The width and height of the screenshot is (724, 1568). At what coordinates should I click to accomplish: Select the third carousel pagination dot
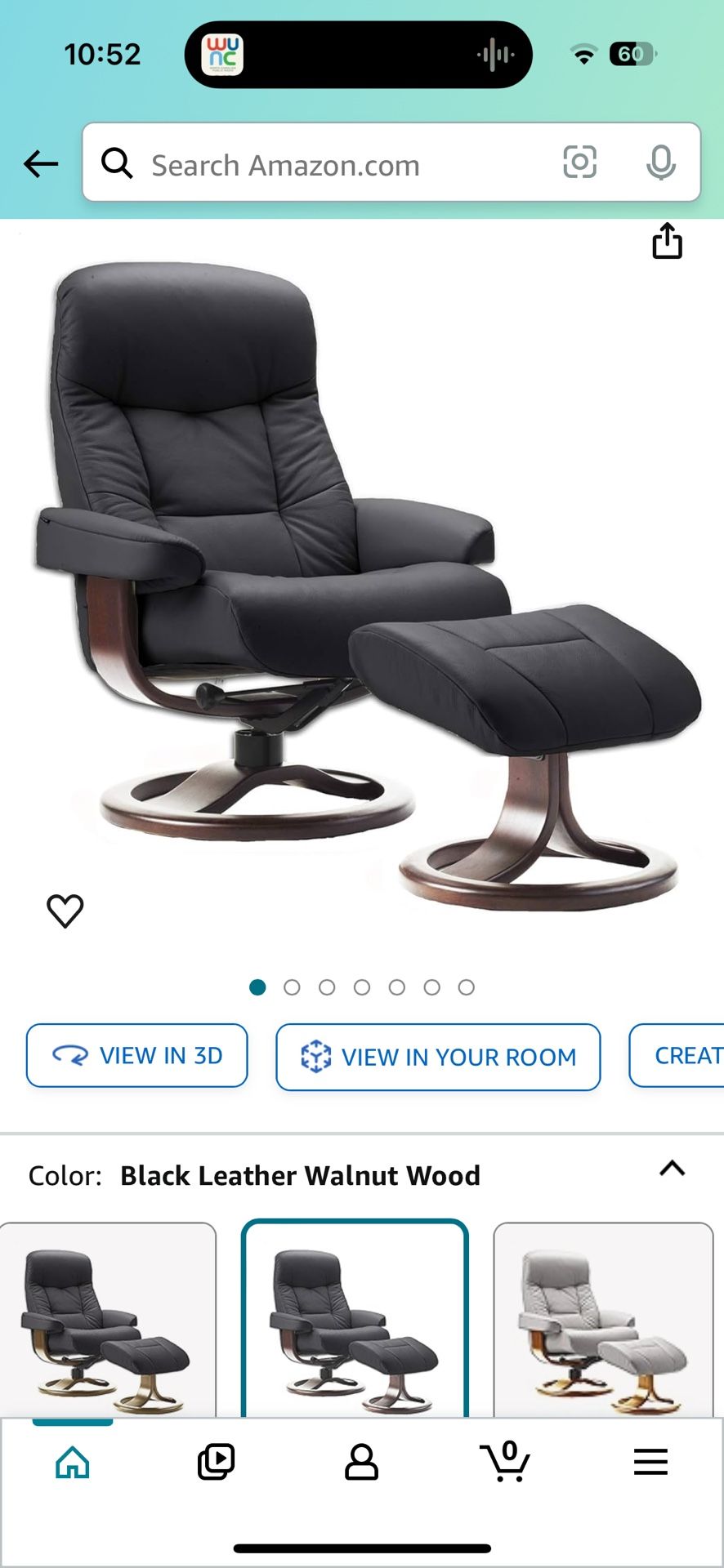click(327, 987)
